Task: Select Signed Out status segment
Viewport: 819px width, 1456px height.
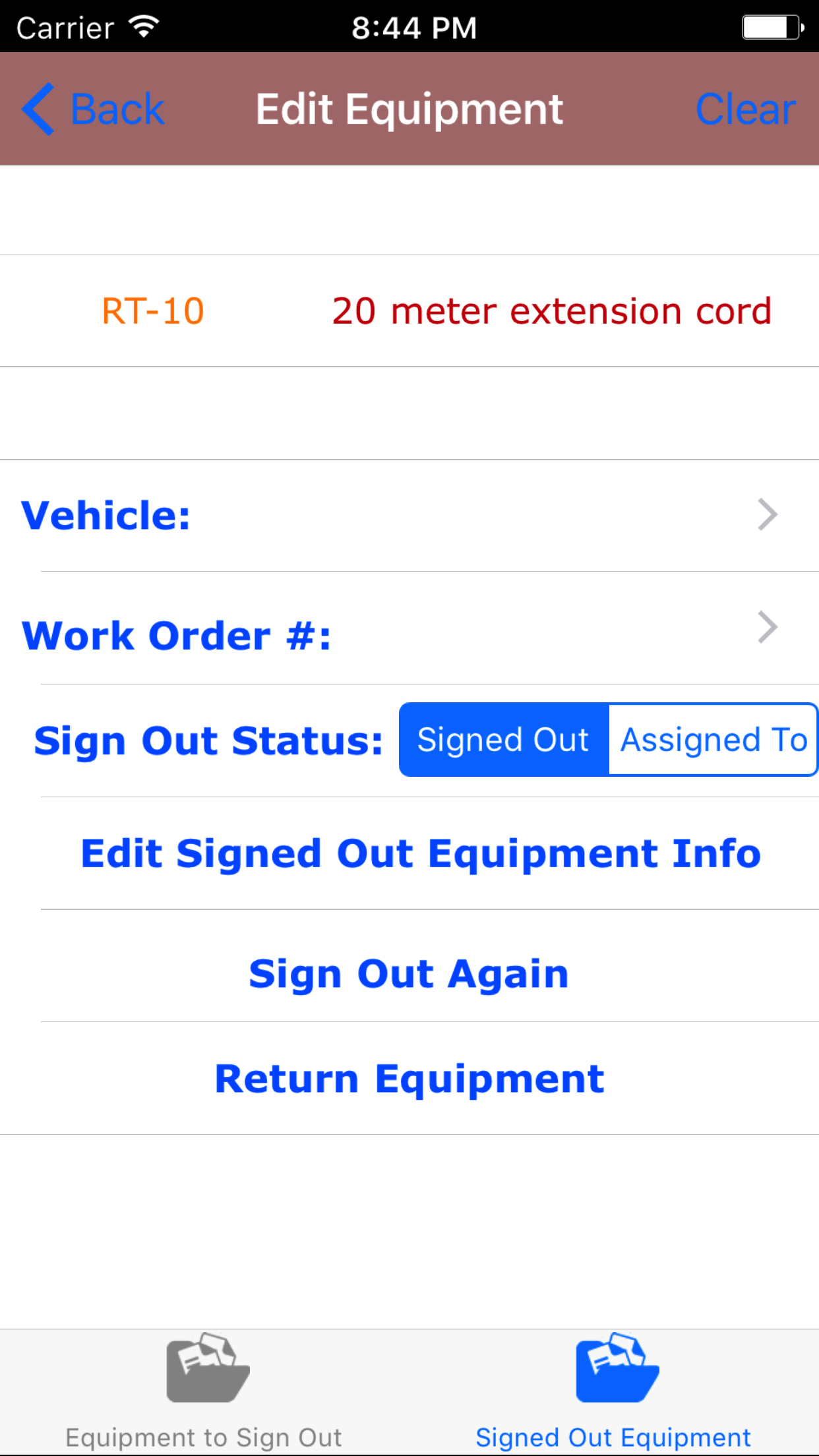Action: click(504, 740)
